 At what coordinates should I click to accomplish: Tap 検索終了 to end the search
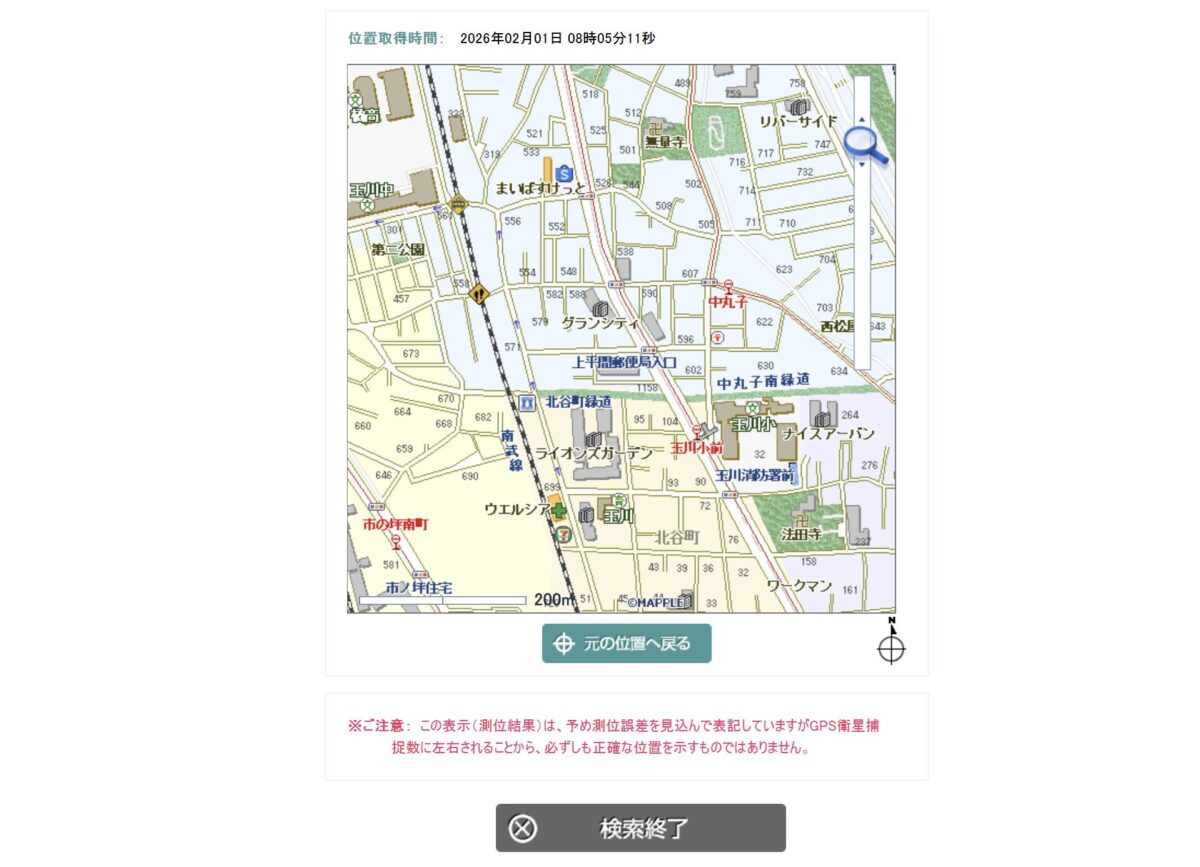(641, 828)
